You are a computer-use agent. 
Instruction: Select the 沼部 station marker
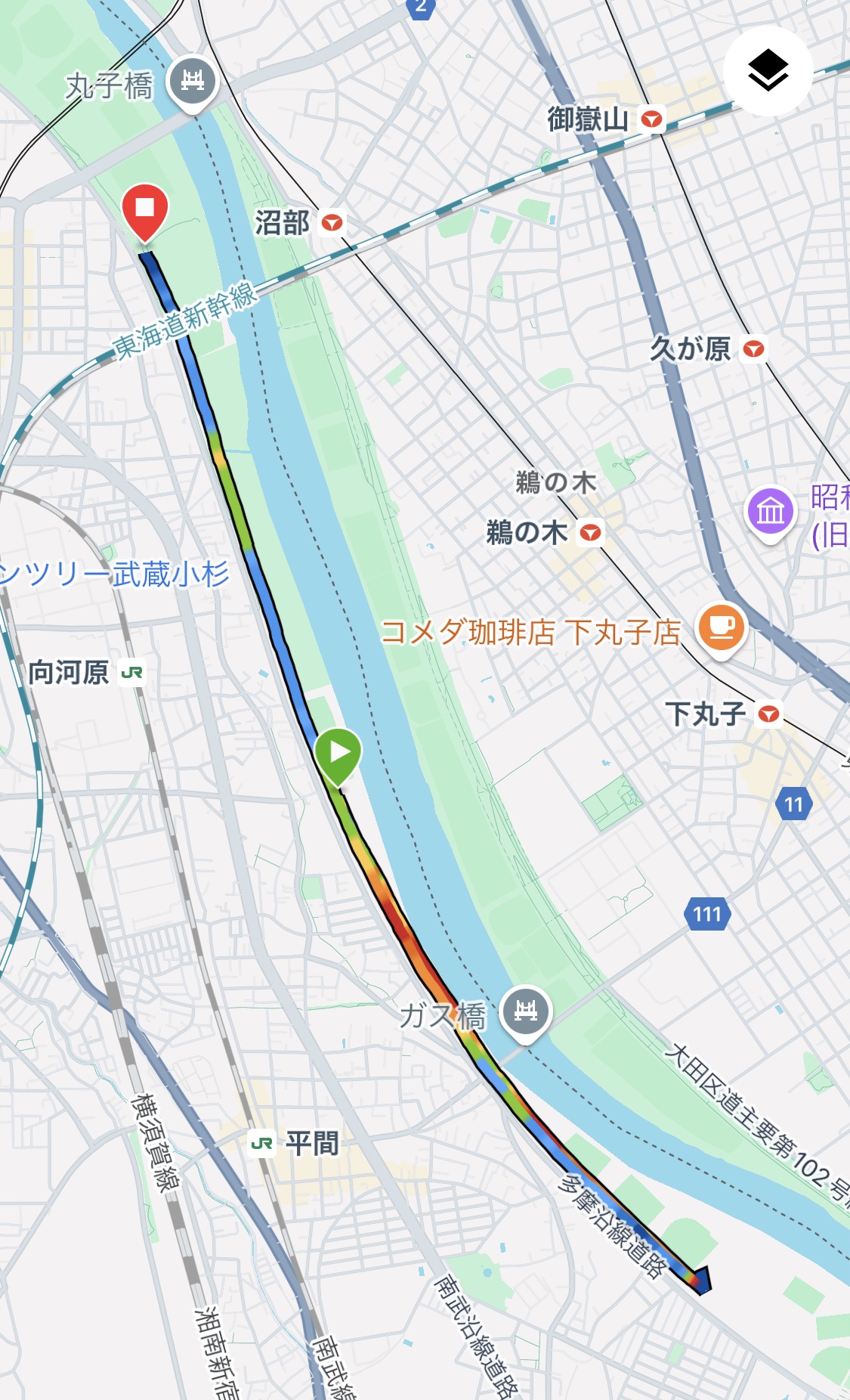[332, 223]
